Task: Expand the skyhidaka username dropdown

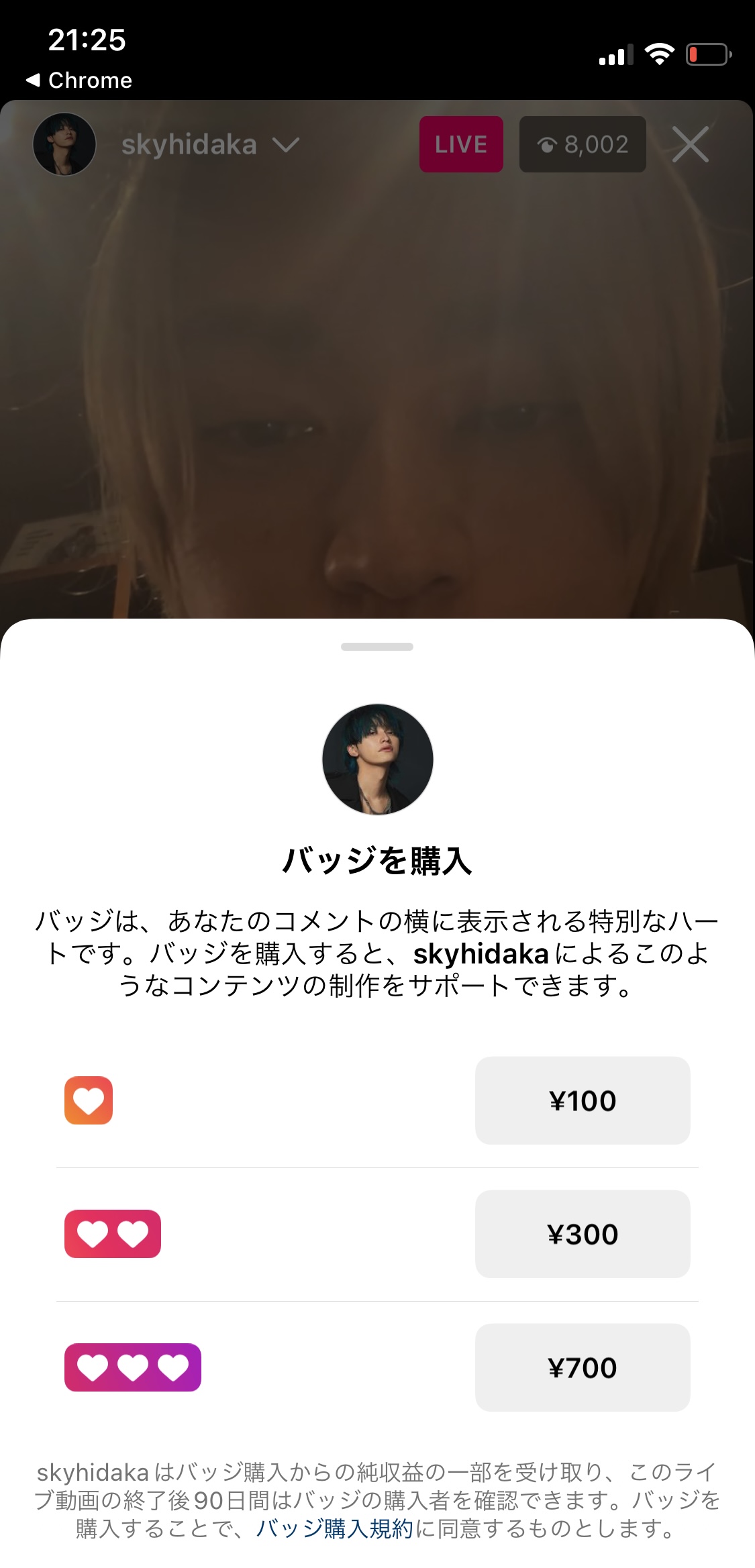Action: coord(286,145)
